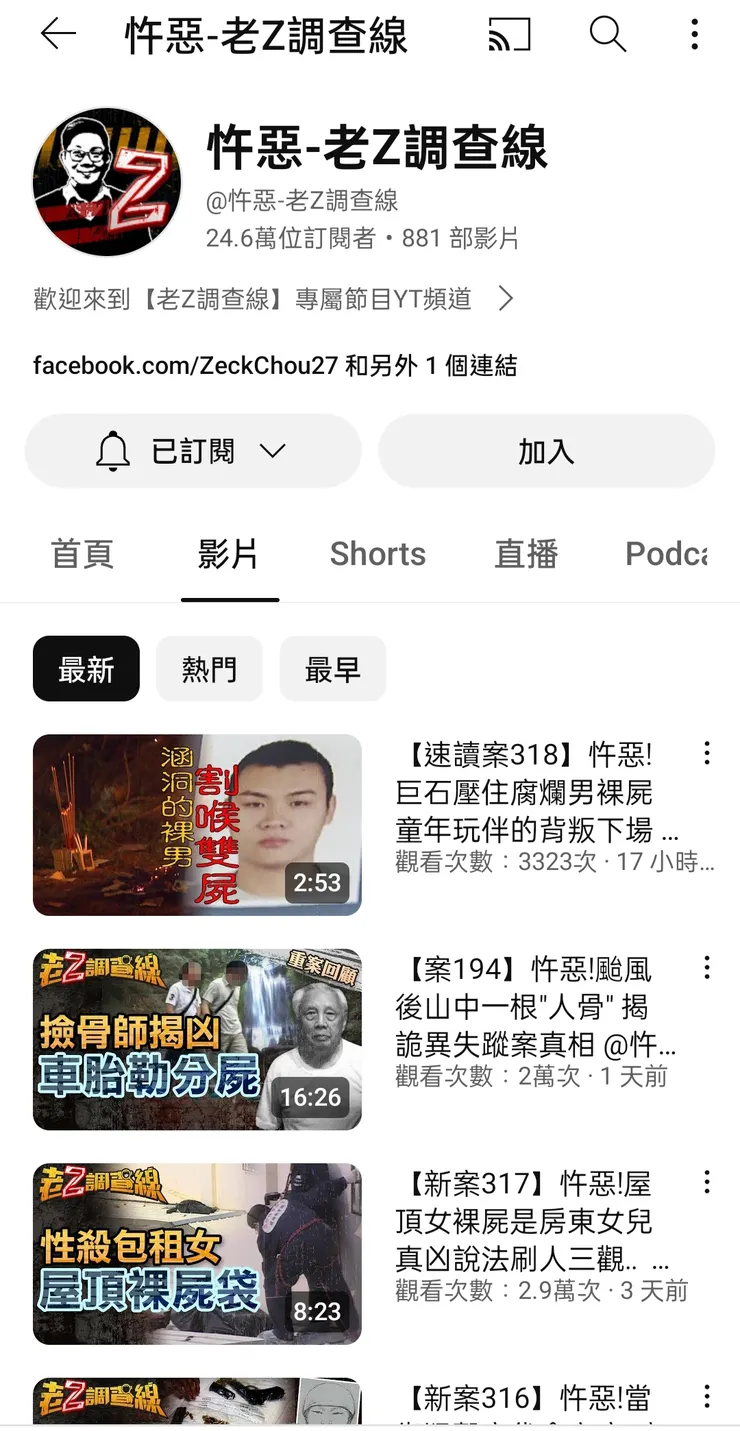Expand the channel description with the chevron
This screenshot has height=1431, width=740.
(x=506, y=298)
